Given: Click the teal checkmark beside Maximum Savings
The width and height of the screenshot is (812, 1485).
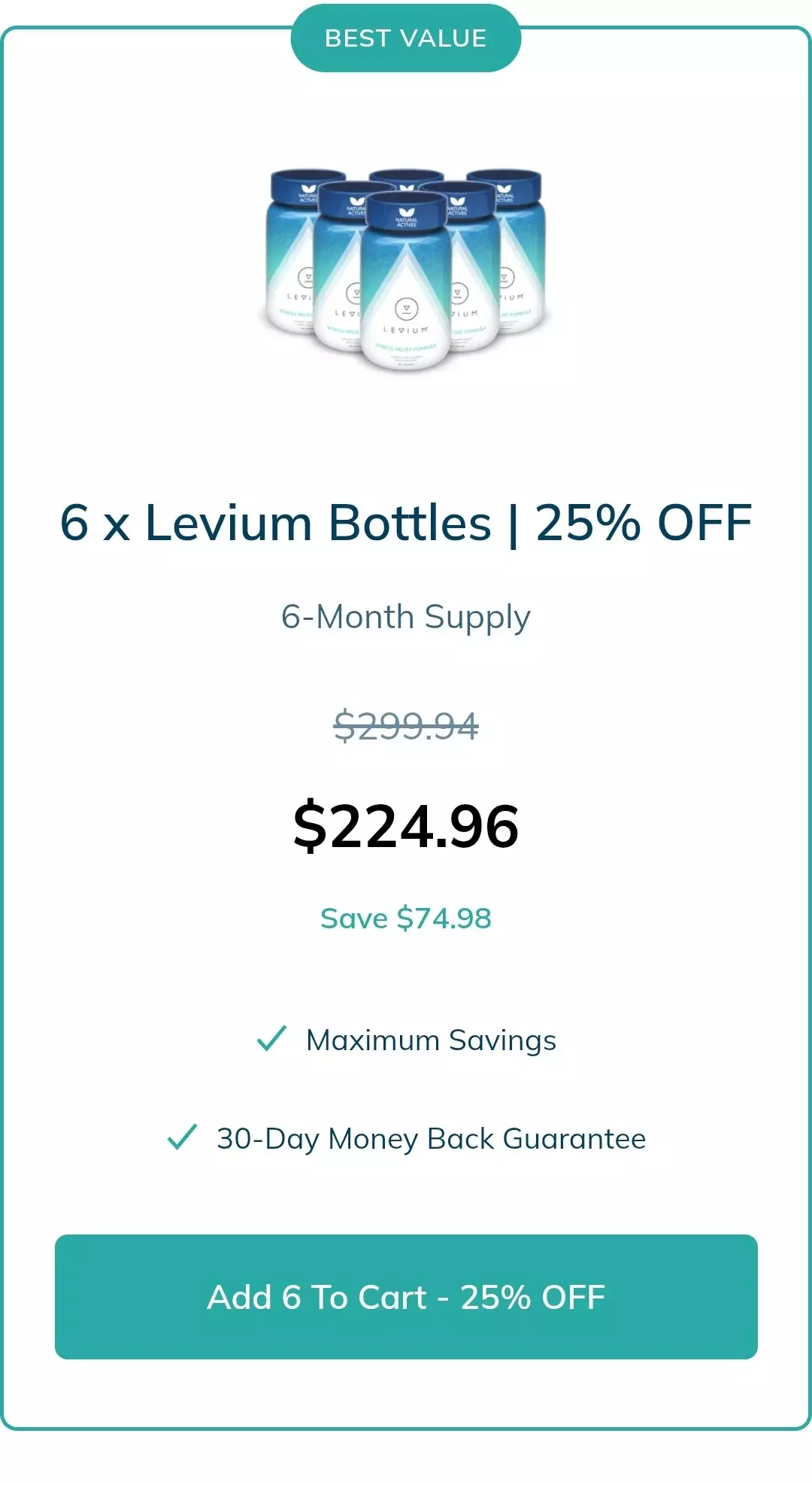Looking at the screenshot, I should (x=269, y=1040).
